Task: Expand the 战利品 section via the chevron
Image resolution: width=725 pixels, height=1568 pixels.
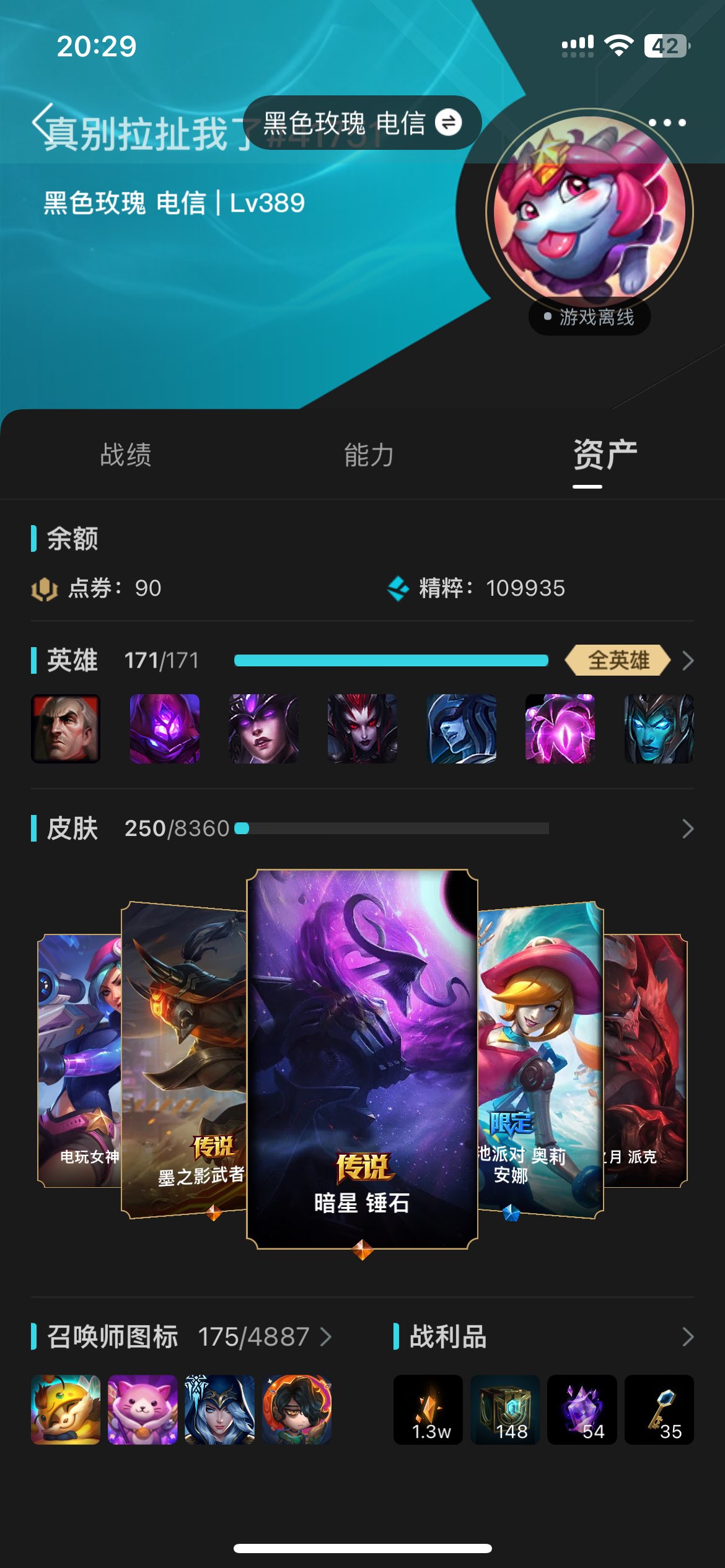Action: (687, 1337)
